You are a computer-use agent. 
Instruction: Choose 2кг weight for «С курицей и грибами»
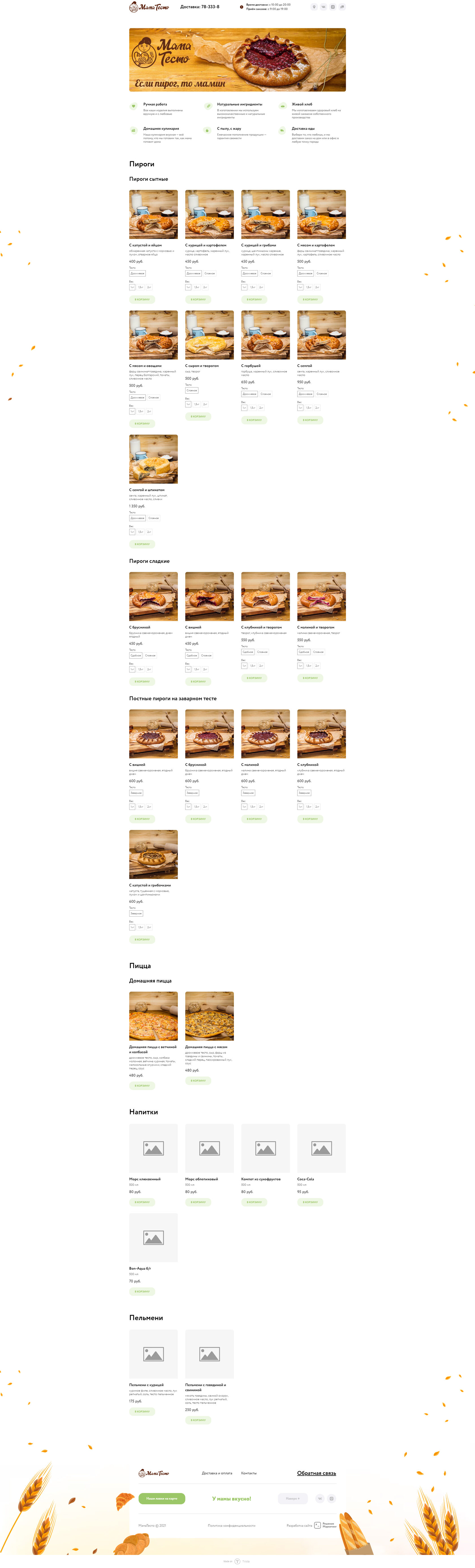(262, 287)
